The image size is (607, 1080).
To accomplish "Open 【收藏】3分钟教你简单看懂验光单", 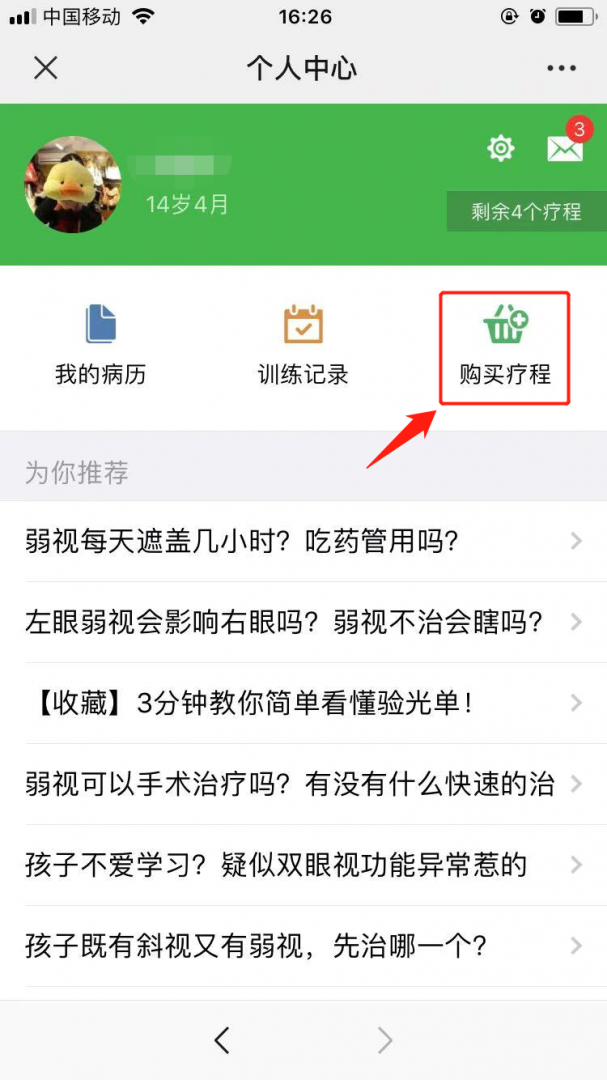I will 303,703.
